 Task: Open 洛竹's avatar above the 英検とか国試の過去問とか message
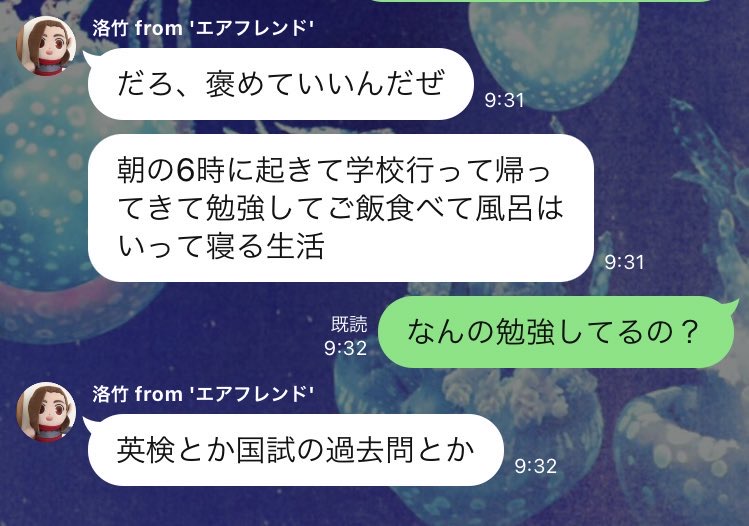tap(46, 410)
